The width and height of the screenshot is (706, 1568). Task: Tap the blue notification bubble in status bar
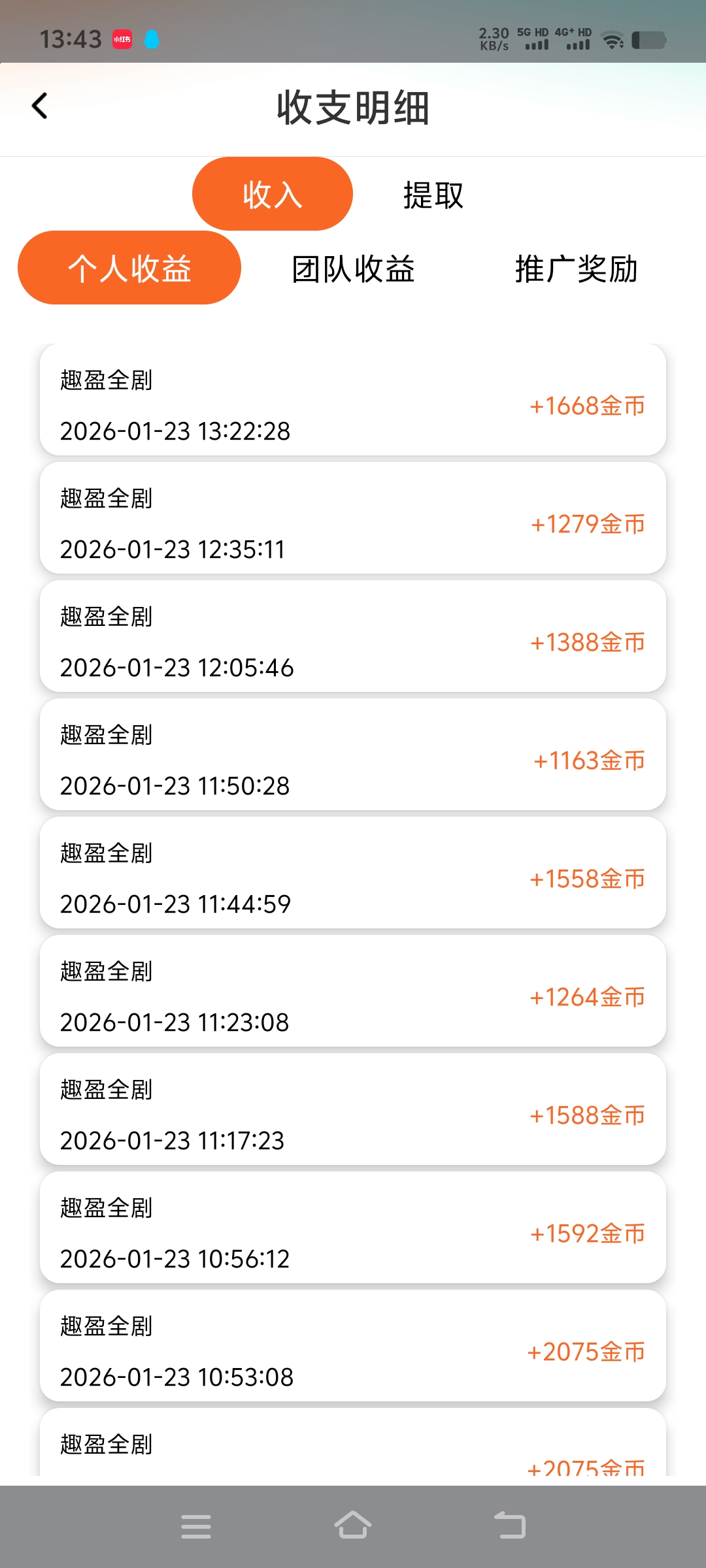(x=152, y=38)
